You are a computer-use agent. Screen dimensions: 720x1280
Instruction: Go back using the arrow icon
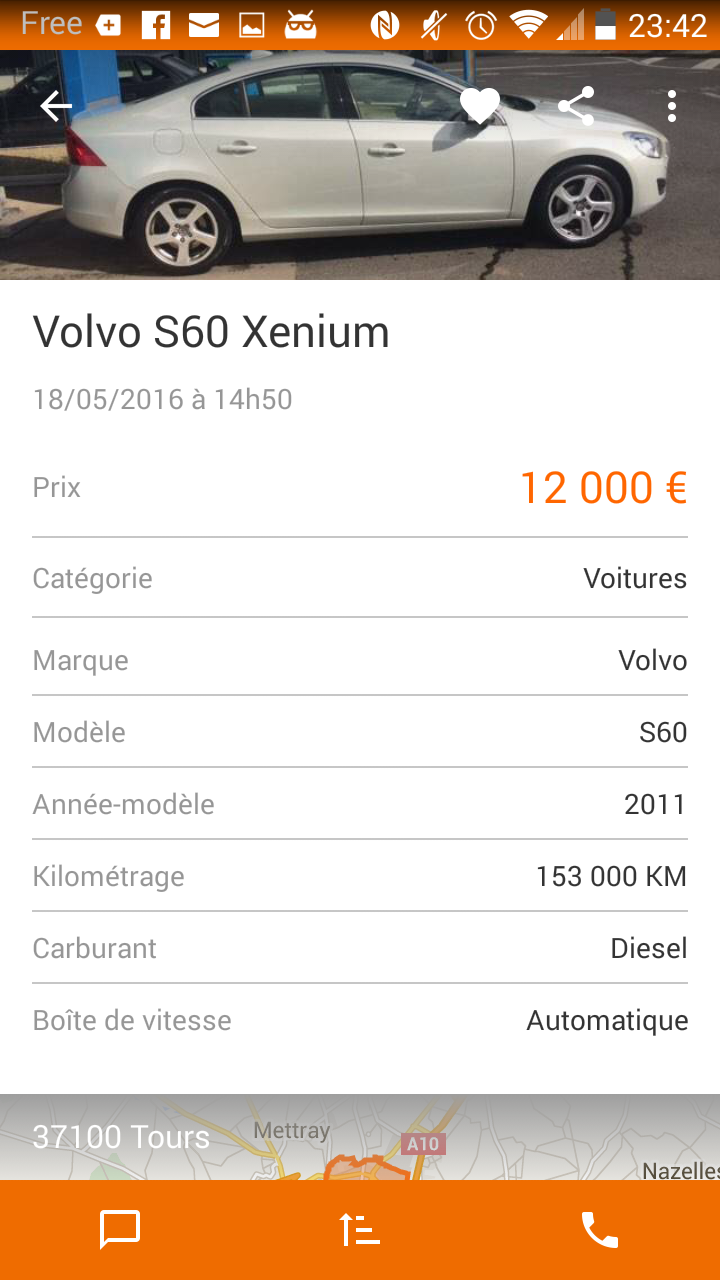tap(56, 106)
